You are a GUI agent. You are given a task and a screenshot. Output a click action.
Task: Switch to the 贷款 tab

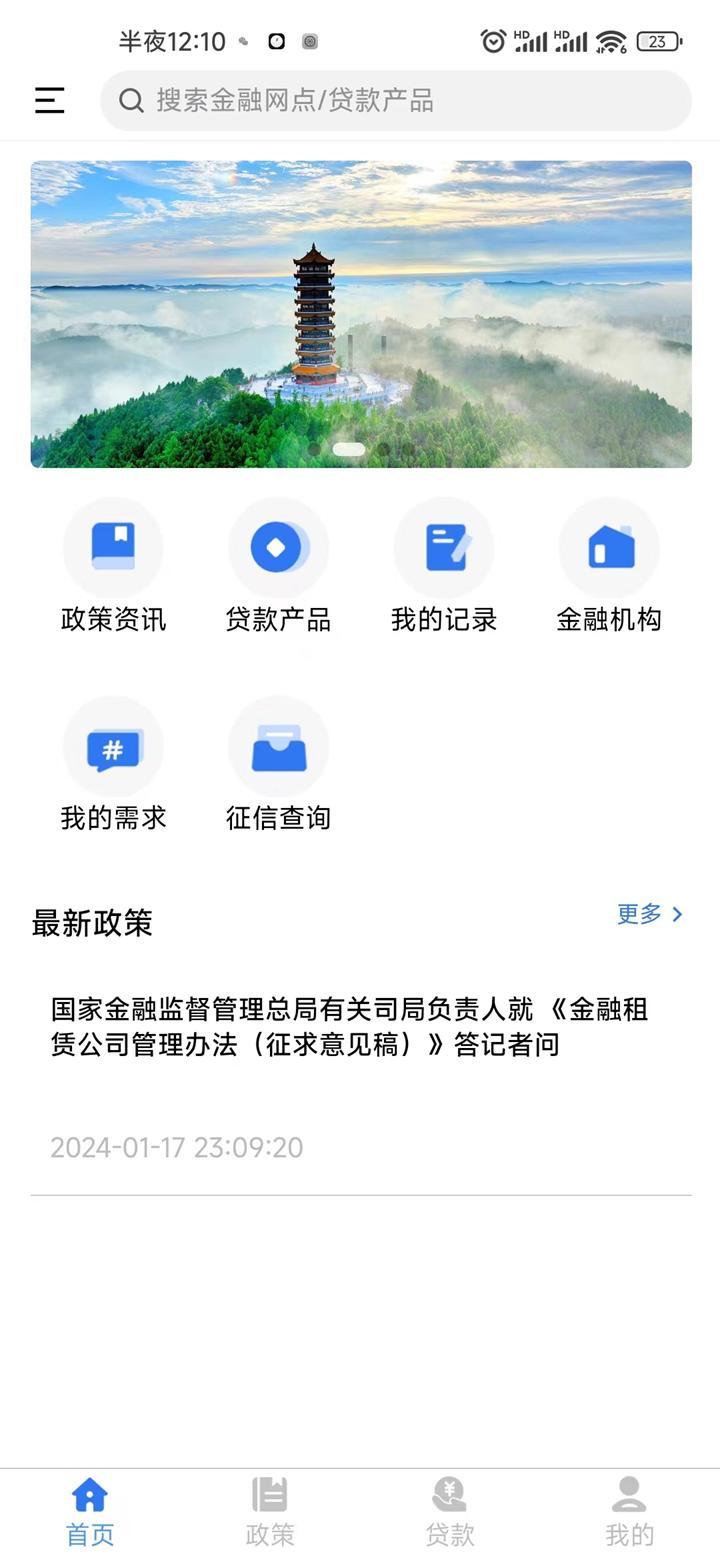pos(450,1512)
